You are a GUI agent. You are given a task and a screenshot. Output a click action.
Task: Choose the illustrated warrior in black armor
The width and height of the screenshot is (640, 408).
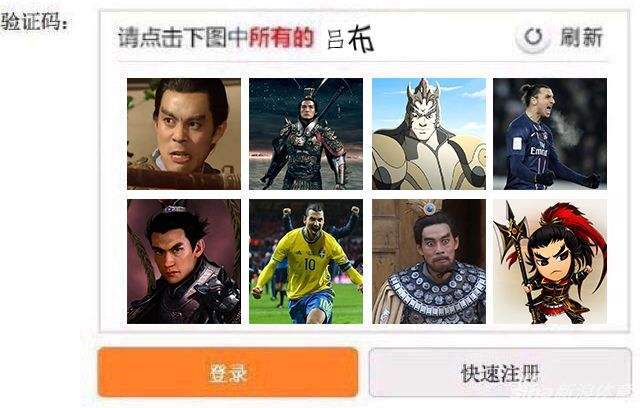click(x=184, y=261)
